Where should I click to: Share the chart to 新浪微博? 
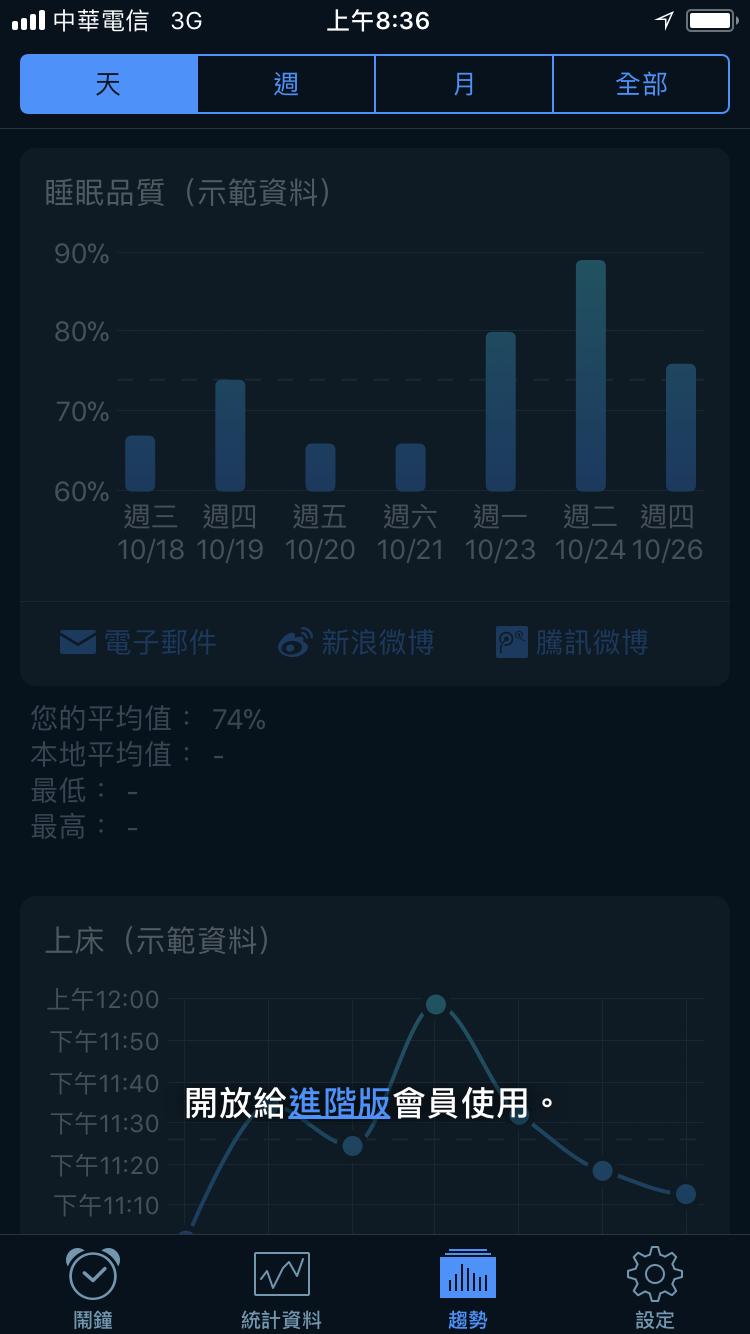(356, 642)
